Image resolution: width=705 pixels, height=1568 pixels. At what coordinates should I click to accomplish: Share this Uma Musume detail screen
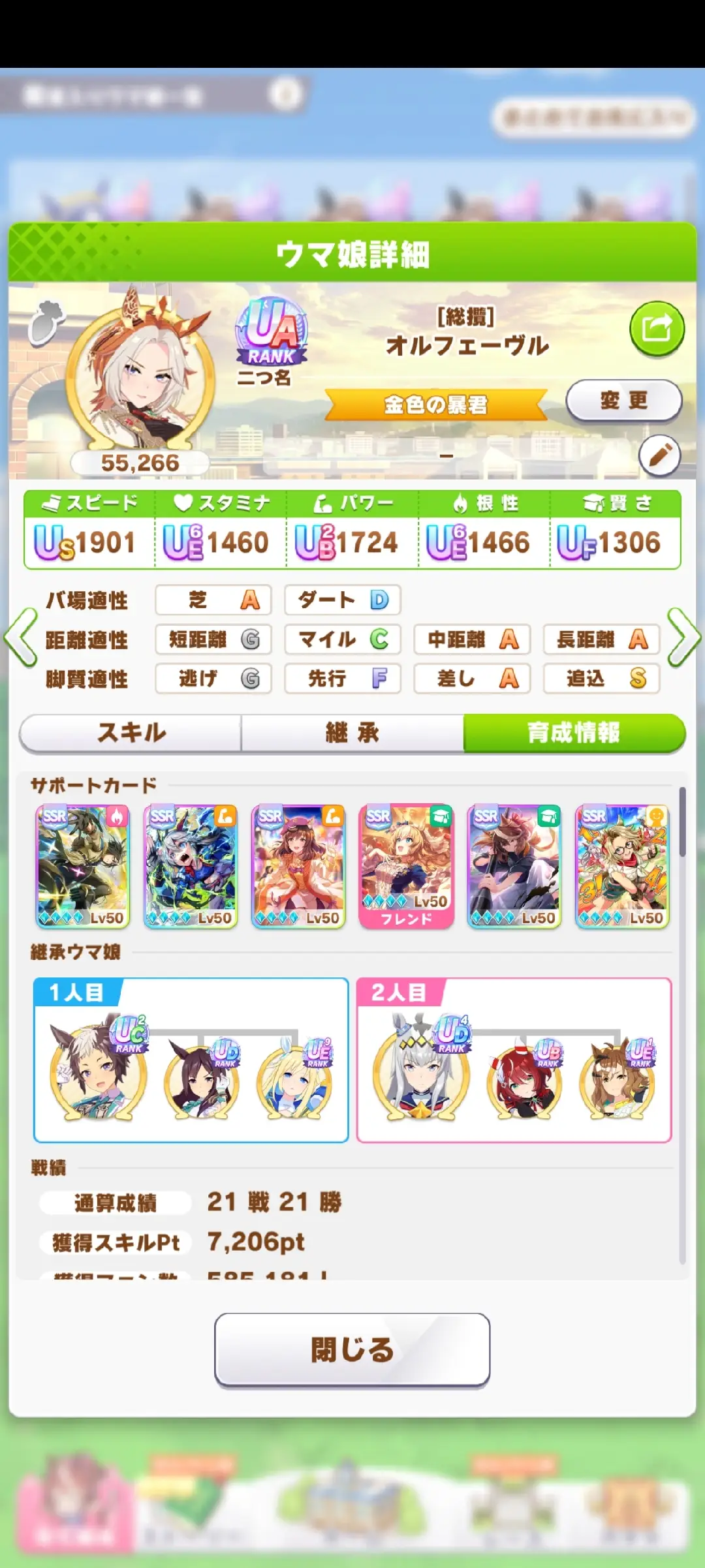point(657,328)
